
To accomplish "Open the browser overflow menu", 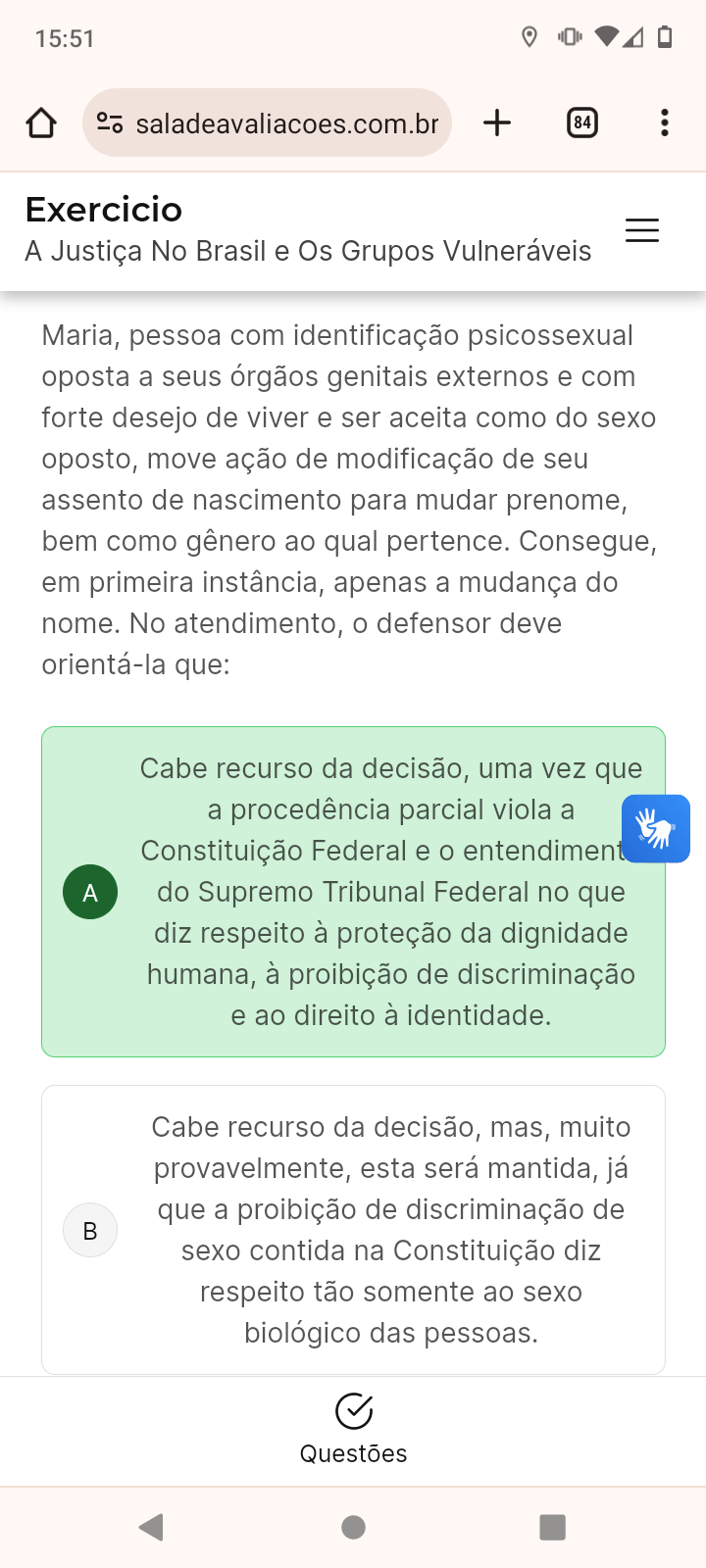I will (x=665, y=123).
